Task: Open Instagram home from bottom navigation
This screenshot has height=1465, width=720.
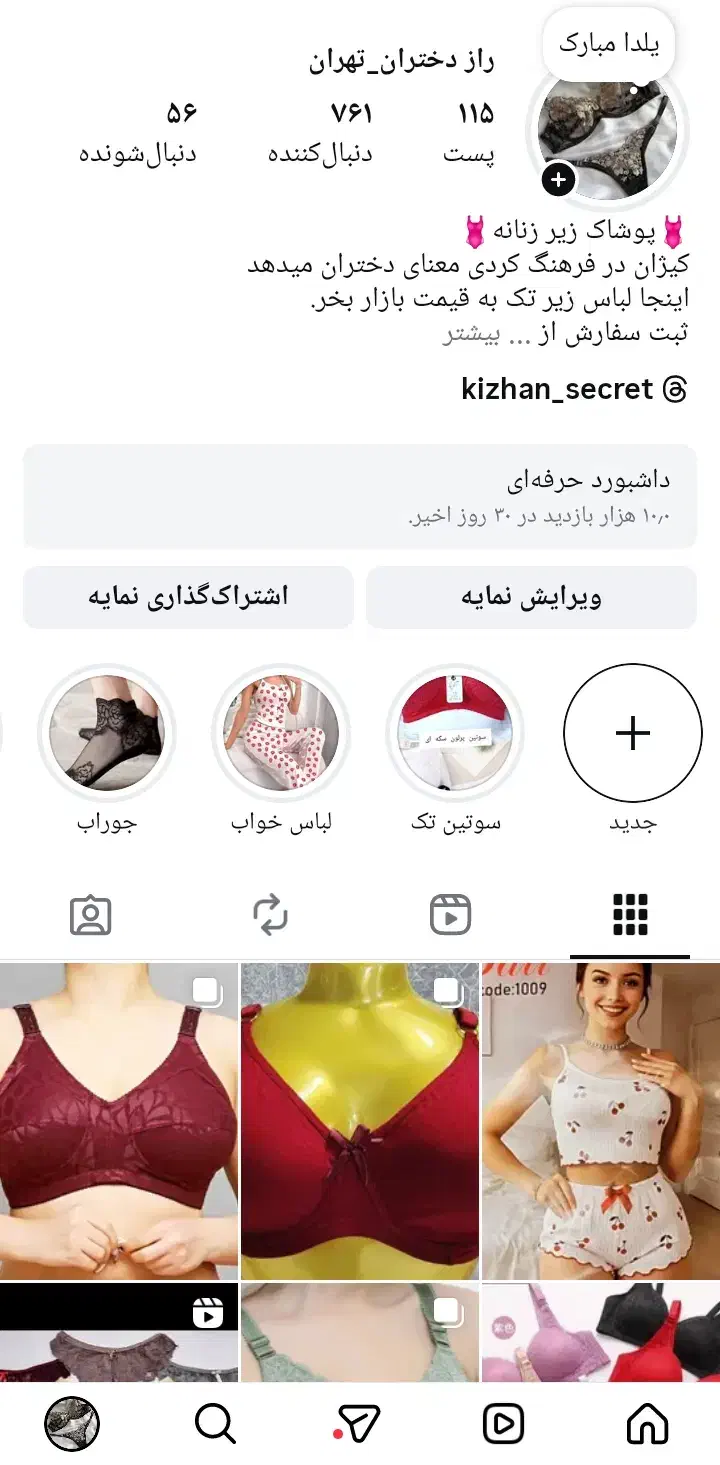Action: click(x=648, y=1422)
